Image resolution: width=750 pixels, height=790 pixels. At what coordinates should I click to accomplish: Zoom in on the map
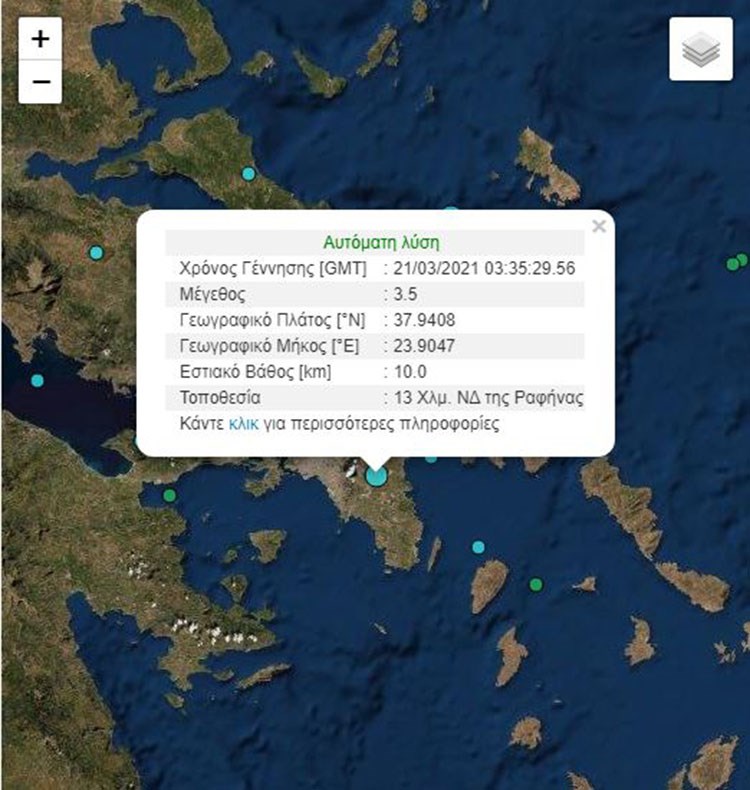tap(40, 39)
